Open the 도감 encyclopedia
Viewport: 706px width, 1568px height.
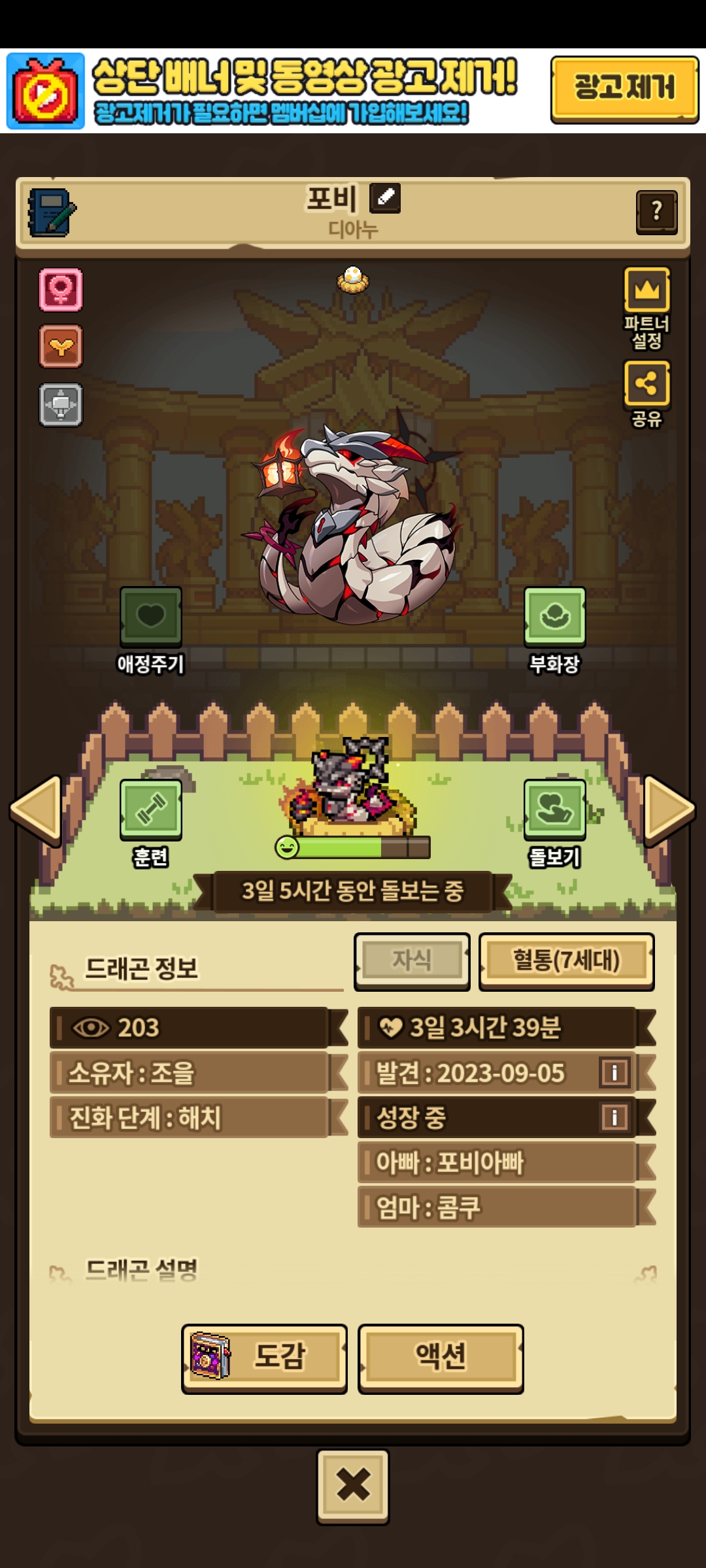(x=264, y=1358)
